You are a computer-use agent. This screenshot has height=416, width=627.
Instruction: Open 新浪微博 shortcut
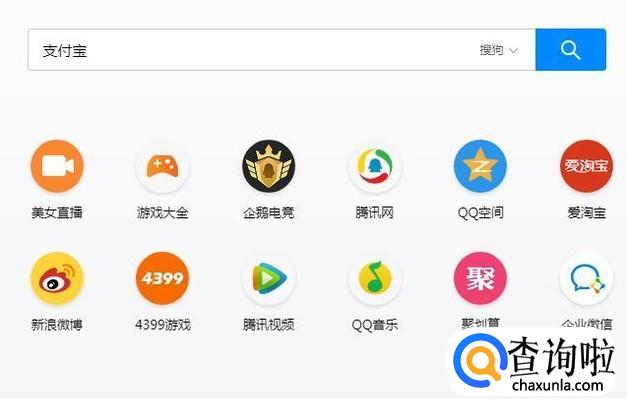pos(57,279)
